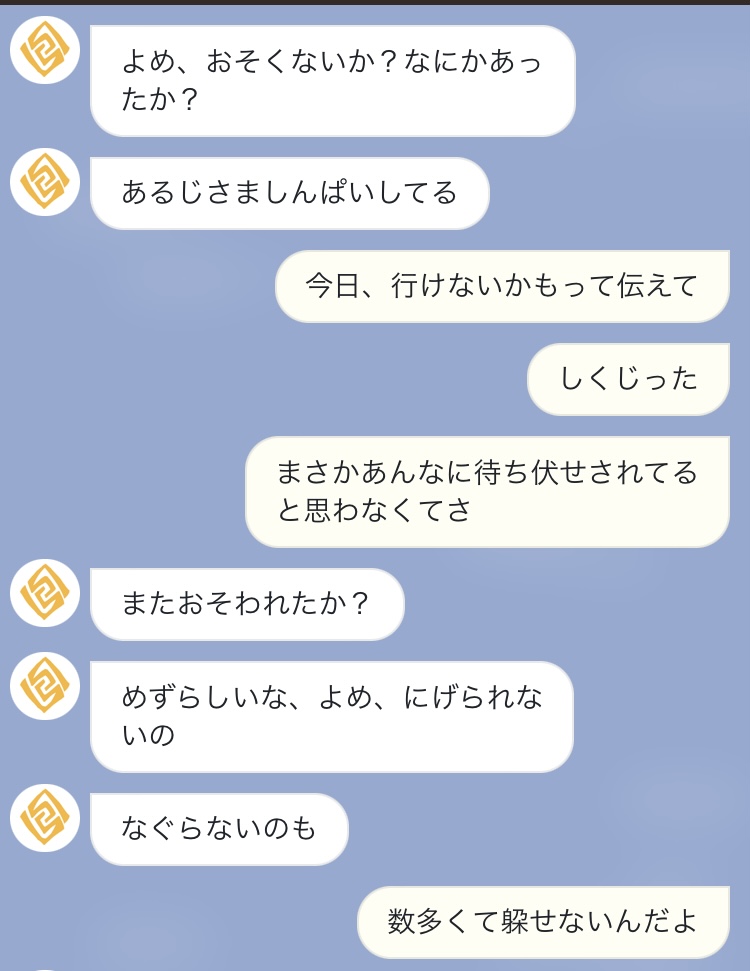The image size is (750, 971).
Task: Open sender avatar beside "よめ、おそくないか？" message
Action: coord(45,50)
